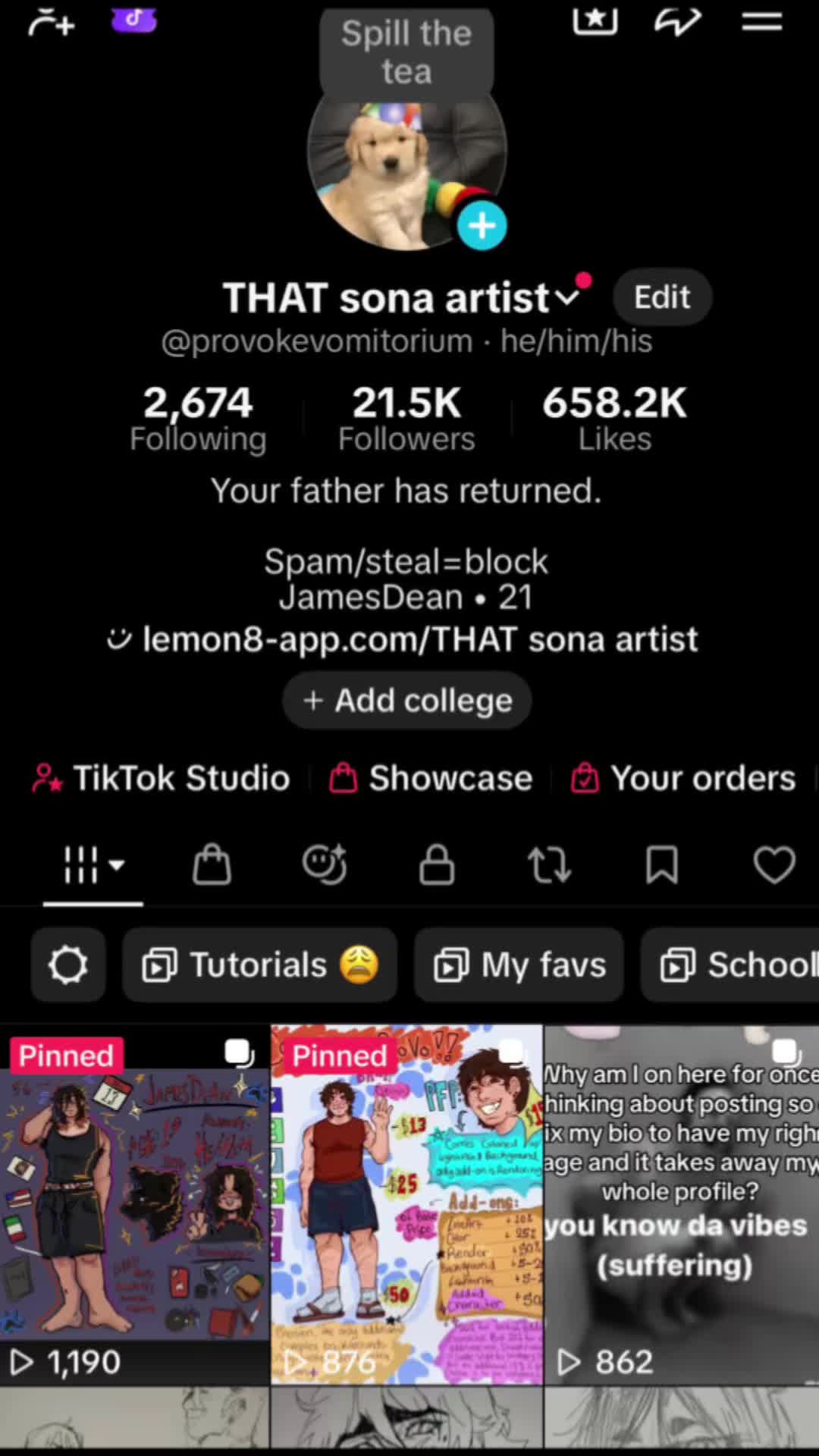This screenshot has width=819, height=1456.
Task: View the 21.5K Followers list
Action: pos(406,419)
